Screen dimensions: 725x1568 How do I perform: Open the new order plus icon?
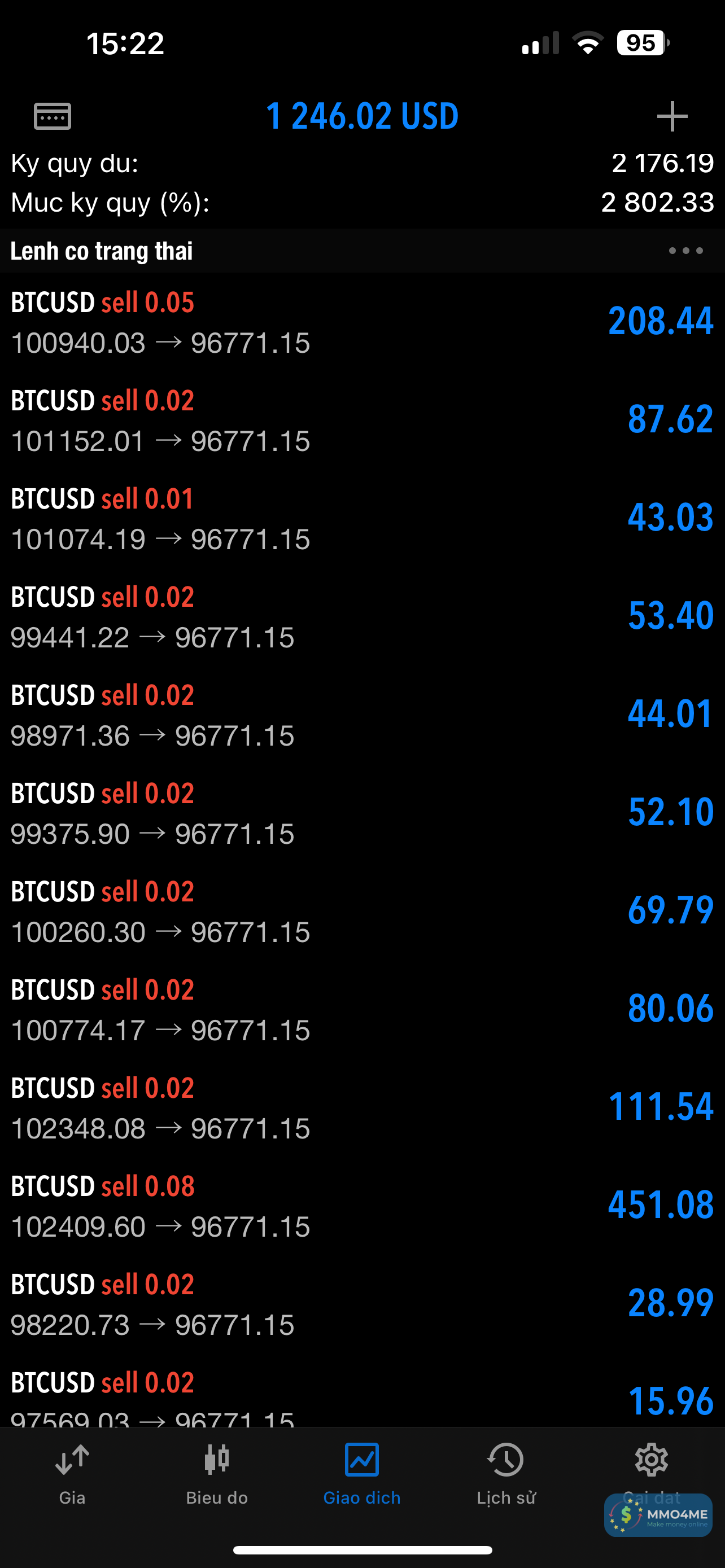pyautogui.click(x=671, y=116)
